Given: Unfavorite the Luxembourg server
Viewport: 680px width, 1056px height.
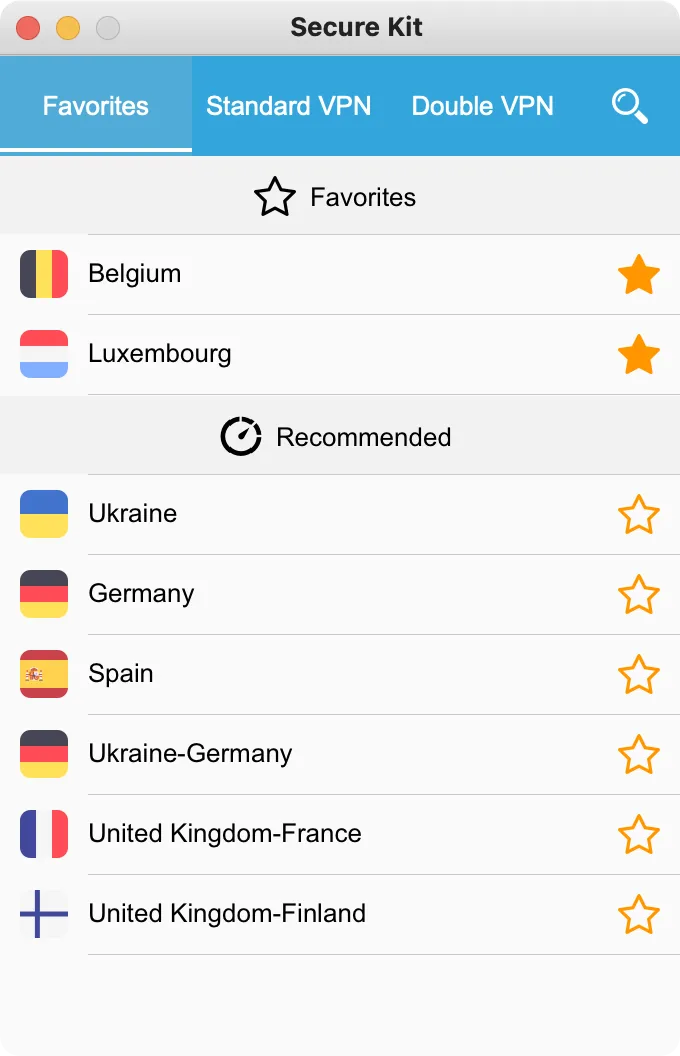Looking at the screenshot, I should pos(638,355).
